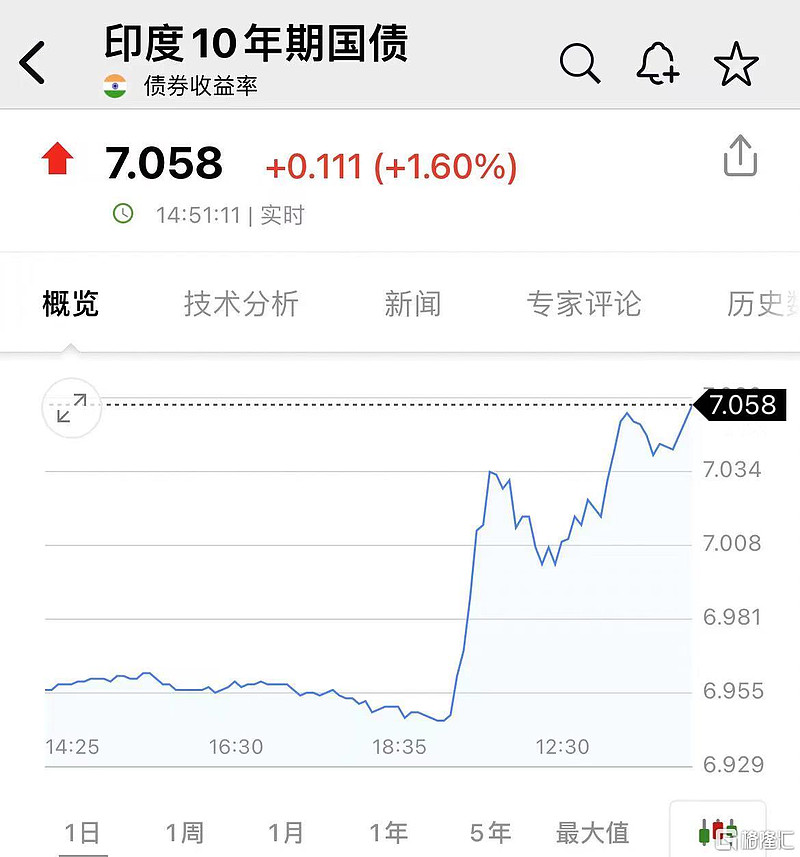Tap the search icon to find instruments
Image resolution: width=800 pixels, height=857 pixels.
click(x=580, y=63)
